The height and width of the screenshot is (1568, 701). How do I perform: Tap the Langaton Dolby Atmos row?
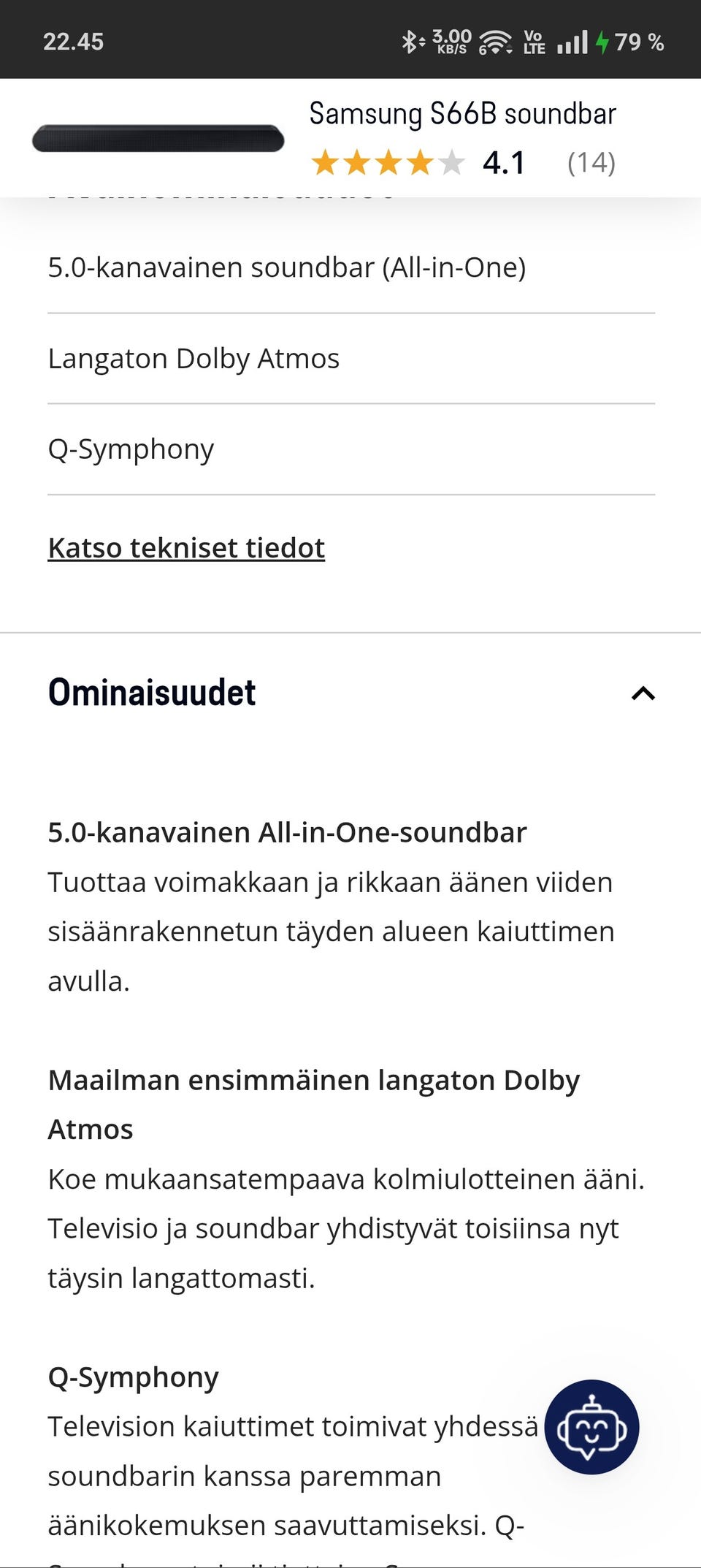194,358
